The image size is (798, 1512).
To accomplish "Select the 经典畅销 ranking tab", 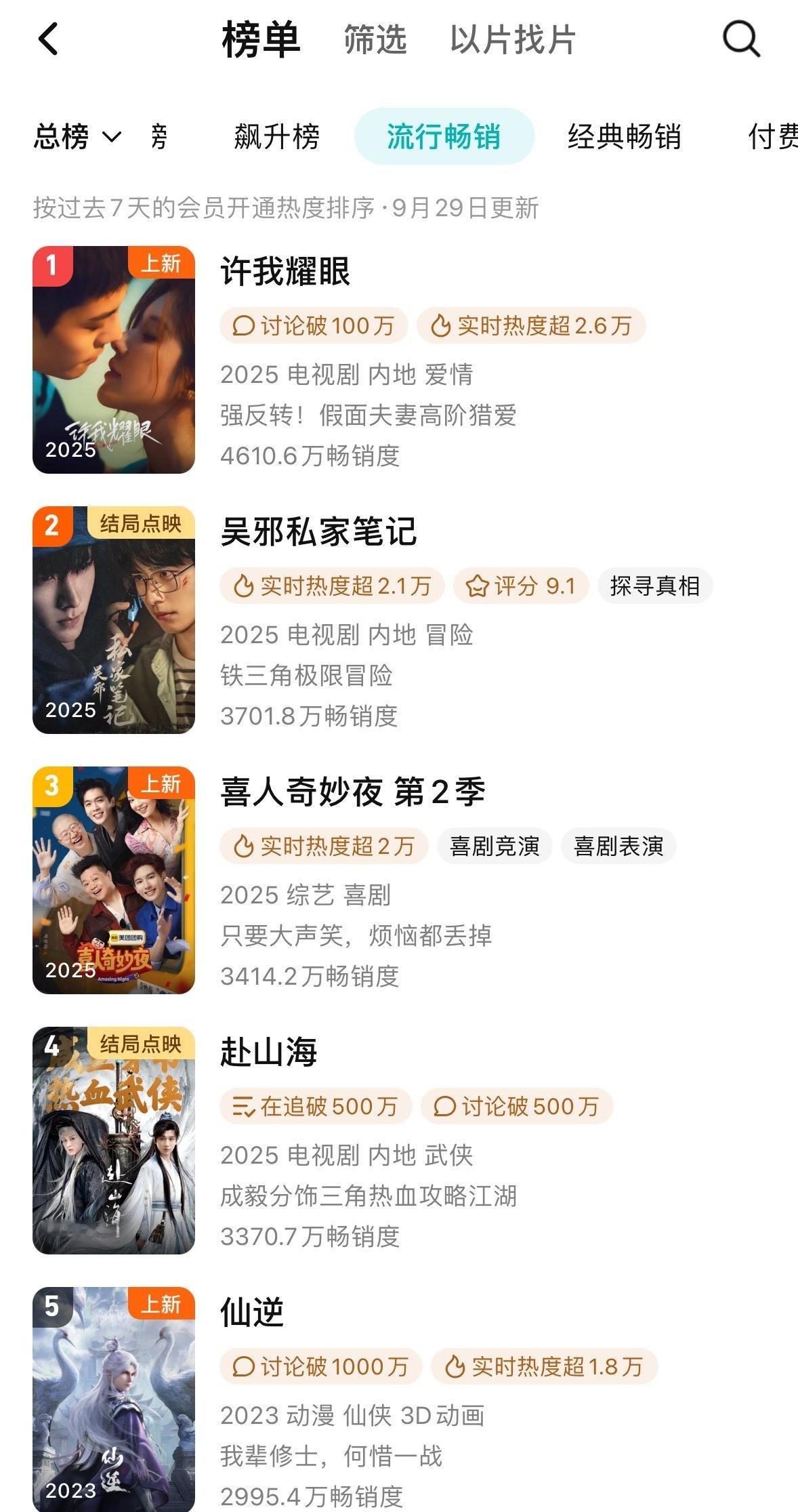I will click(624, 137).
